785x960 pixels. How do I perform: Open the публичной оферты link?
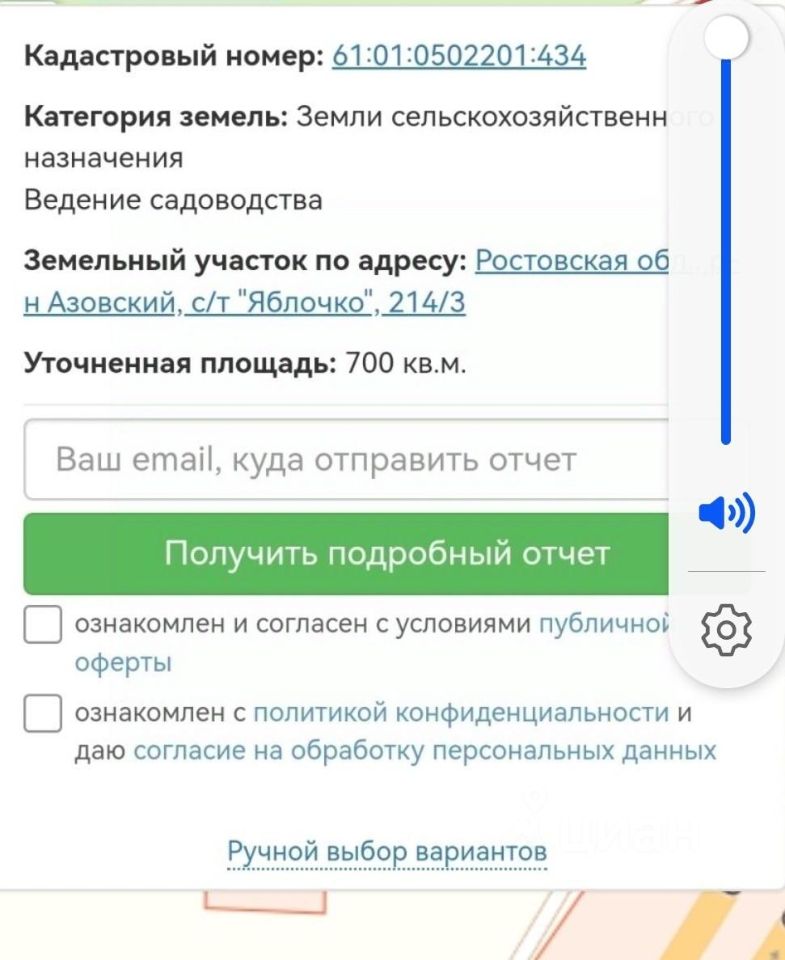pyautogui.click(x=602, y=625)
